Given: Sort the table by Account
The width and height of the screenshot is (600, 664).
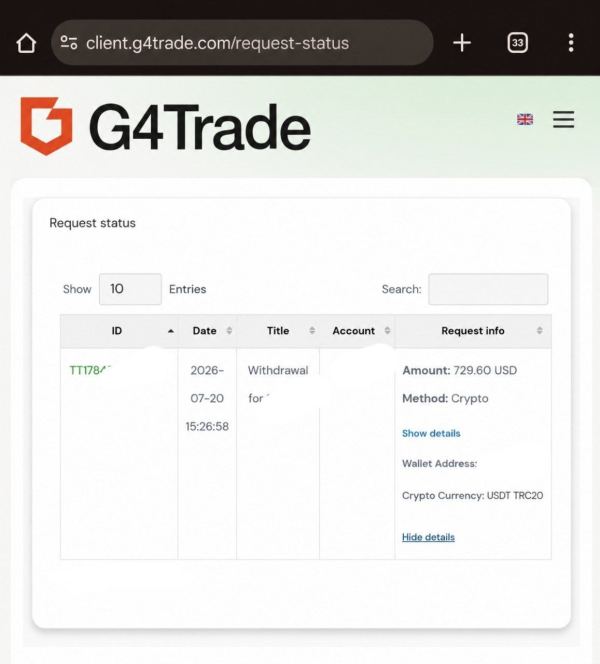Looking at the screenshot, I should tap(357, 331).
